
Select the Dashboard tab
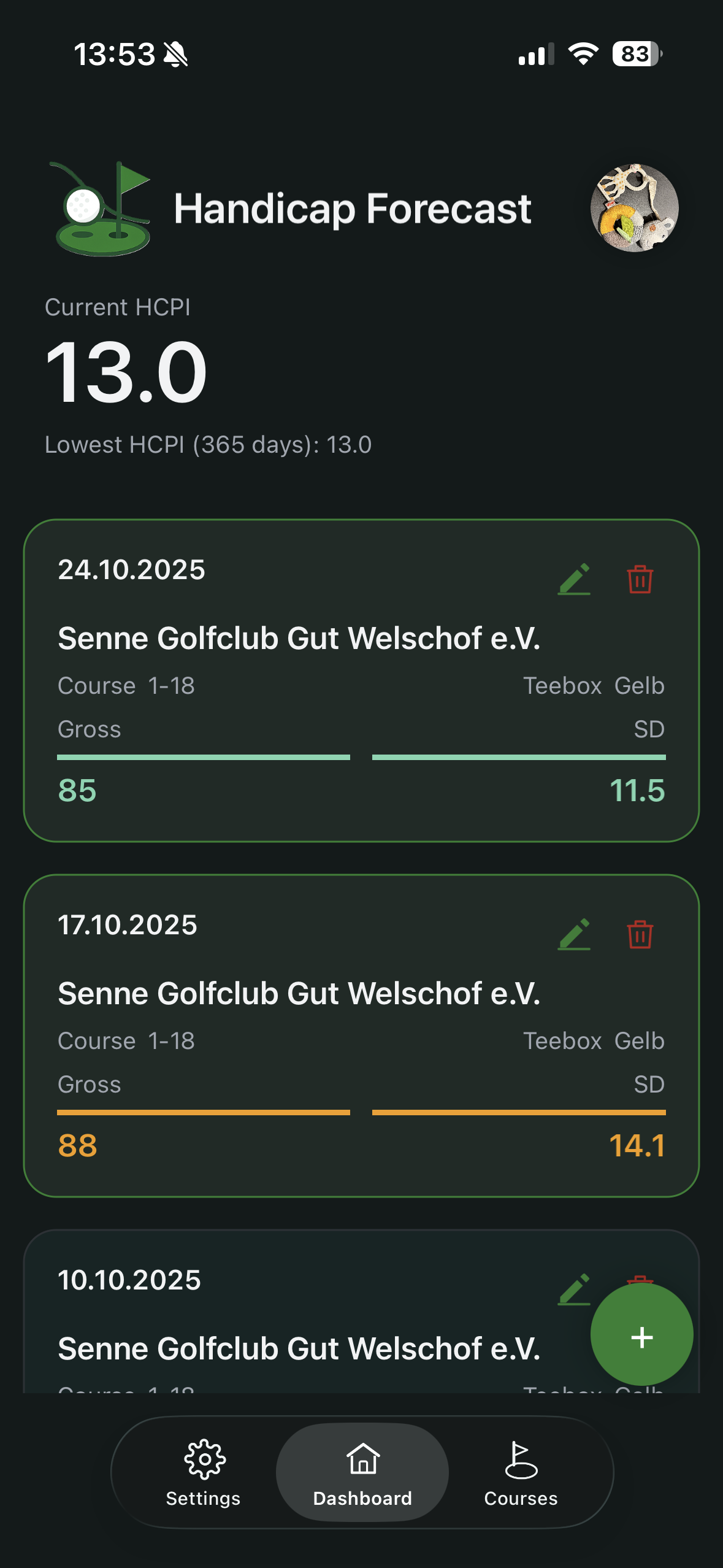pos(362,1472)
